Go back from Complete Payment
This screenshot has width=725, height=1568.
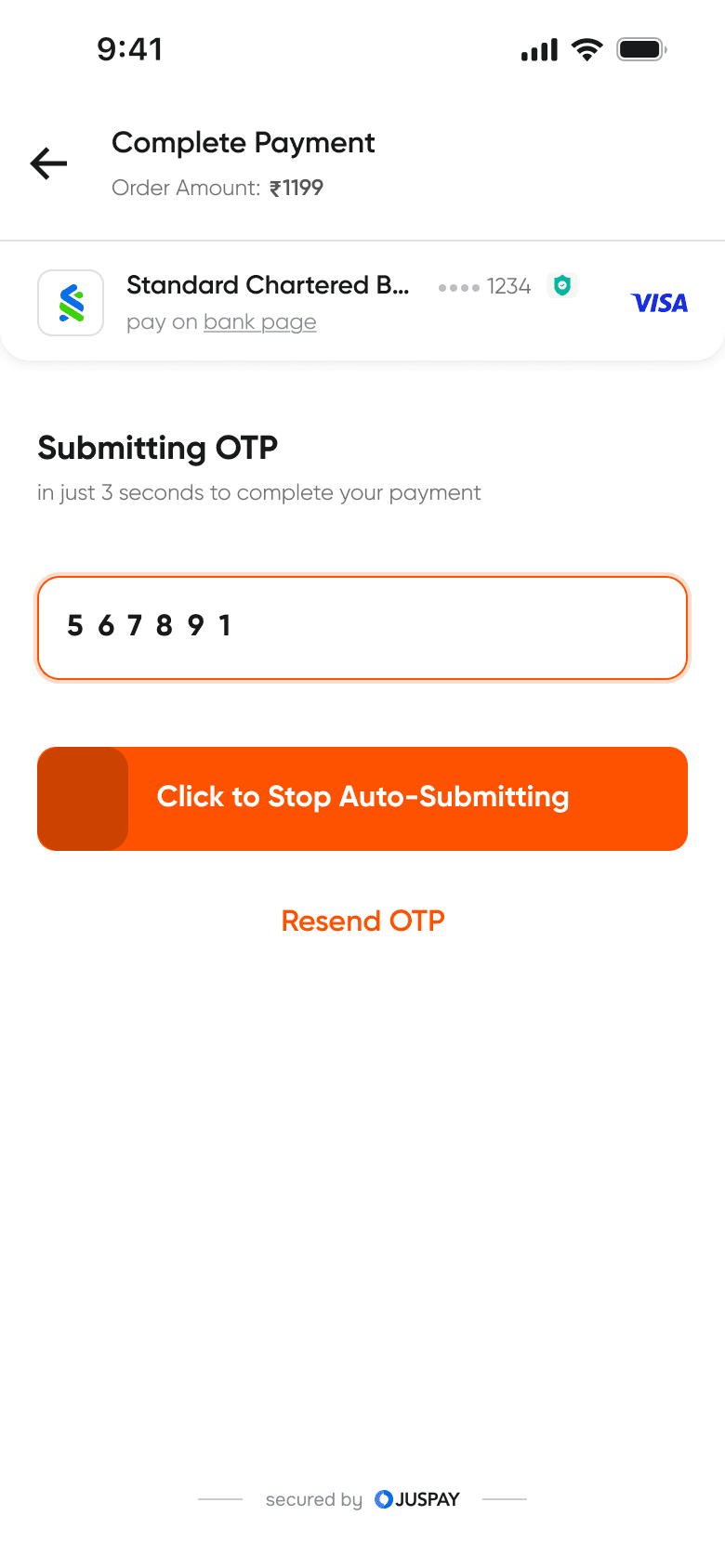pyautogui.click(x=48, y=163)
